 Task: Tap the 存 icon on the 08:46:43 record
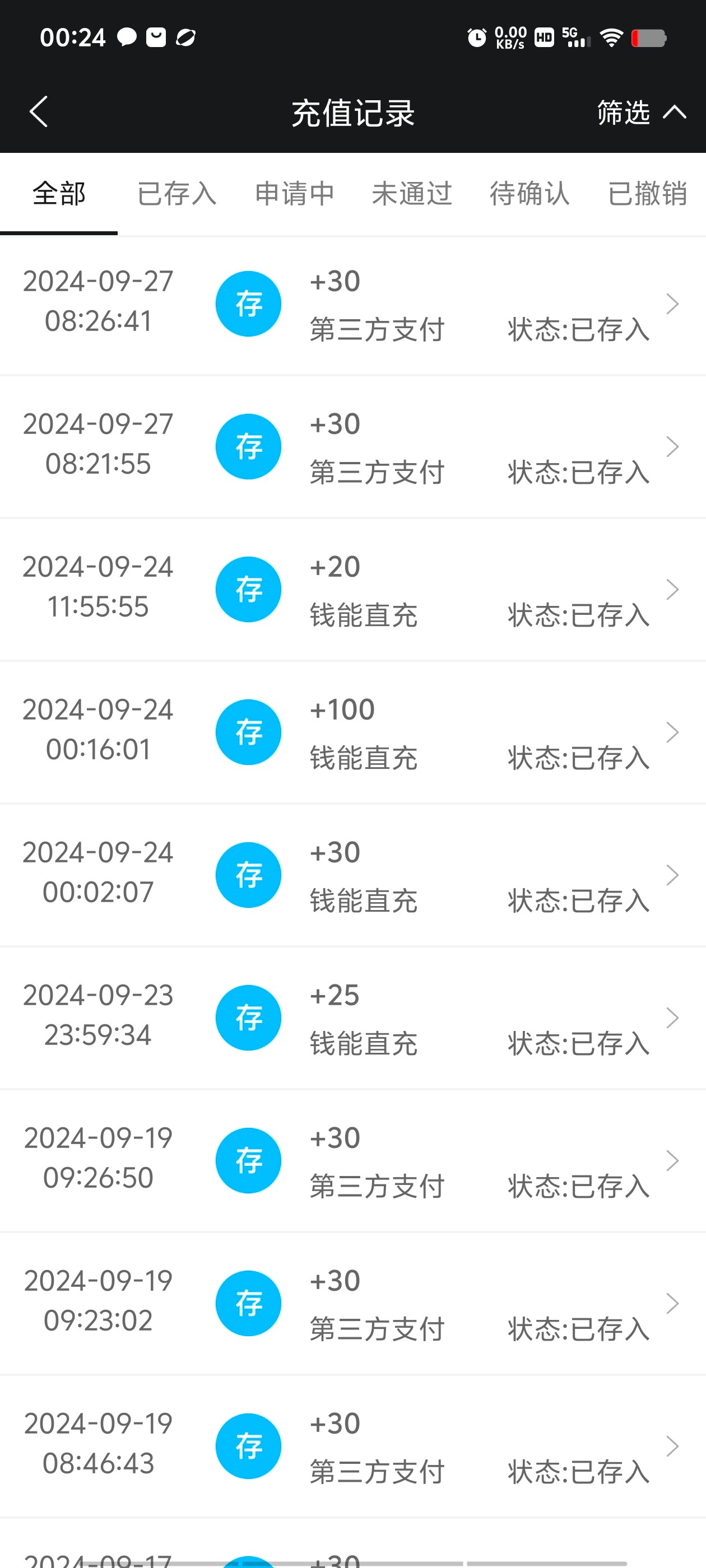[x=248, y=1446]
